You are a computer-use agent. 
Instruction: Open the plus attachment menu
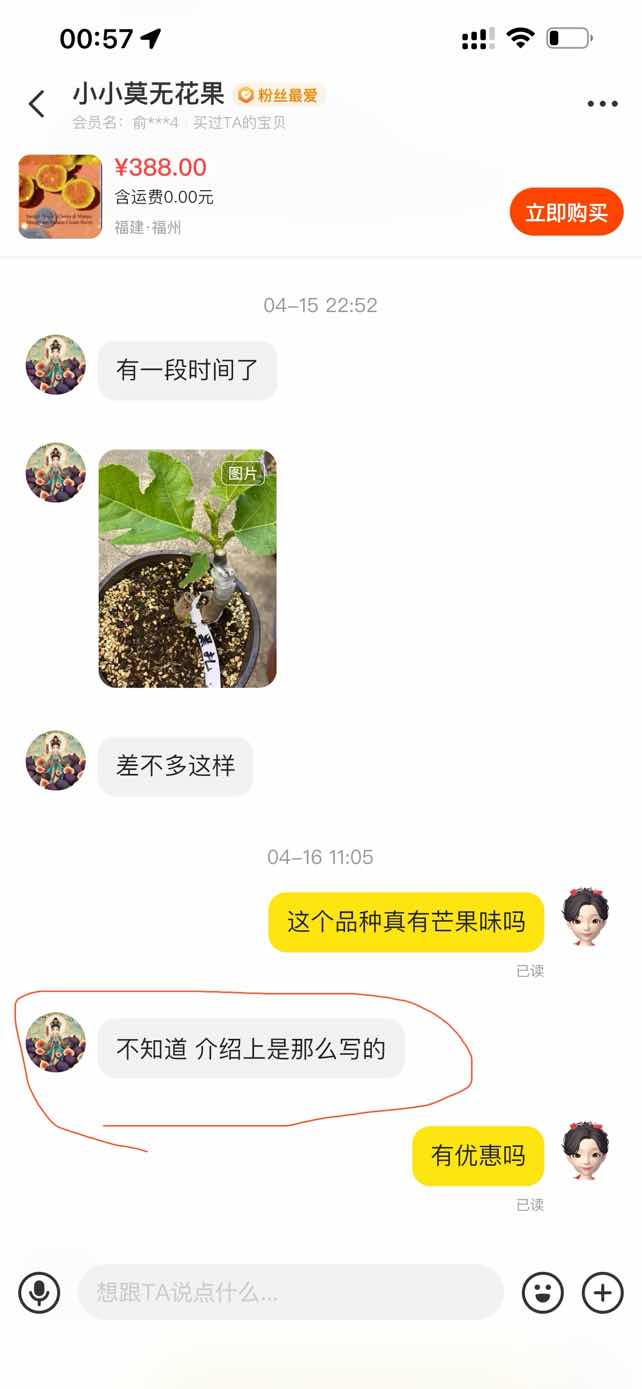click(602, 1292)
